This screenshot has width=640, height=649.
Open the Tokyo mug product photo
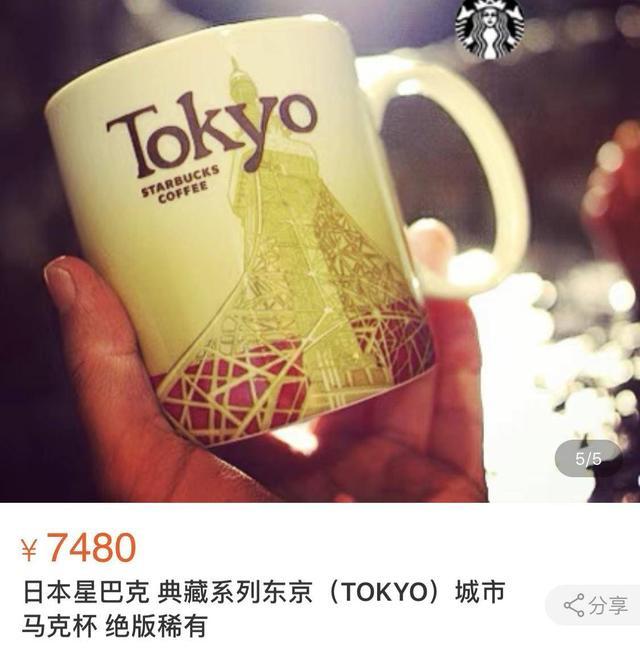(300, 250)
